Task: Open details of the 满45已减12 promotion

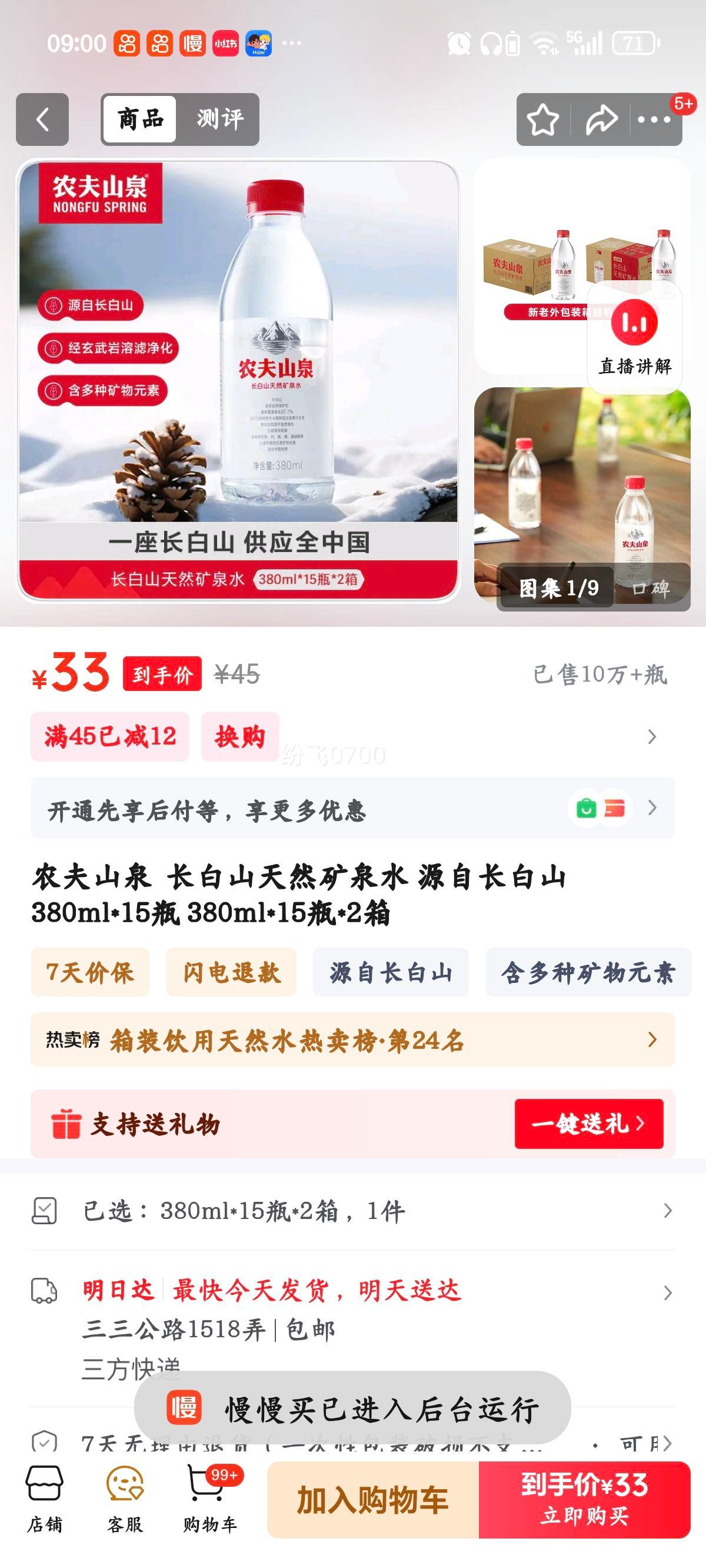Action: tap(111, 738)
